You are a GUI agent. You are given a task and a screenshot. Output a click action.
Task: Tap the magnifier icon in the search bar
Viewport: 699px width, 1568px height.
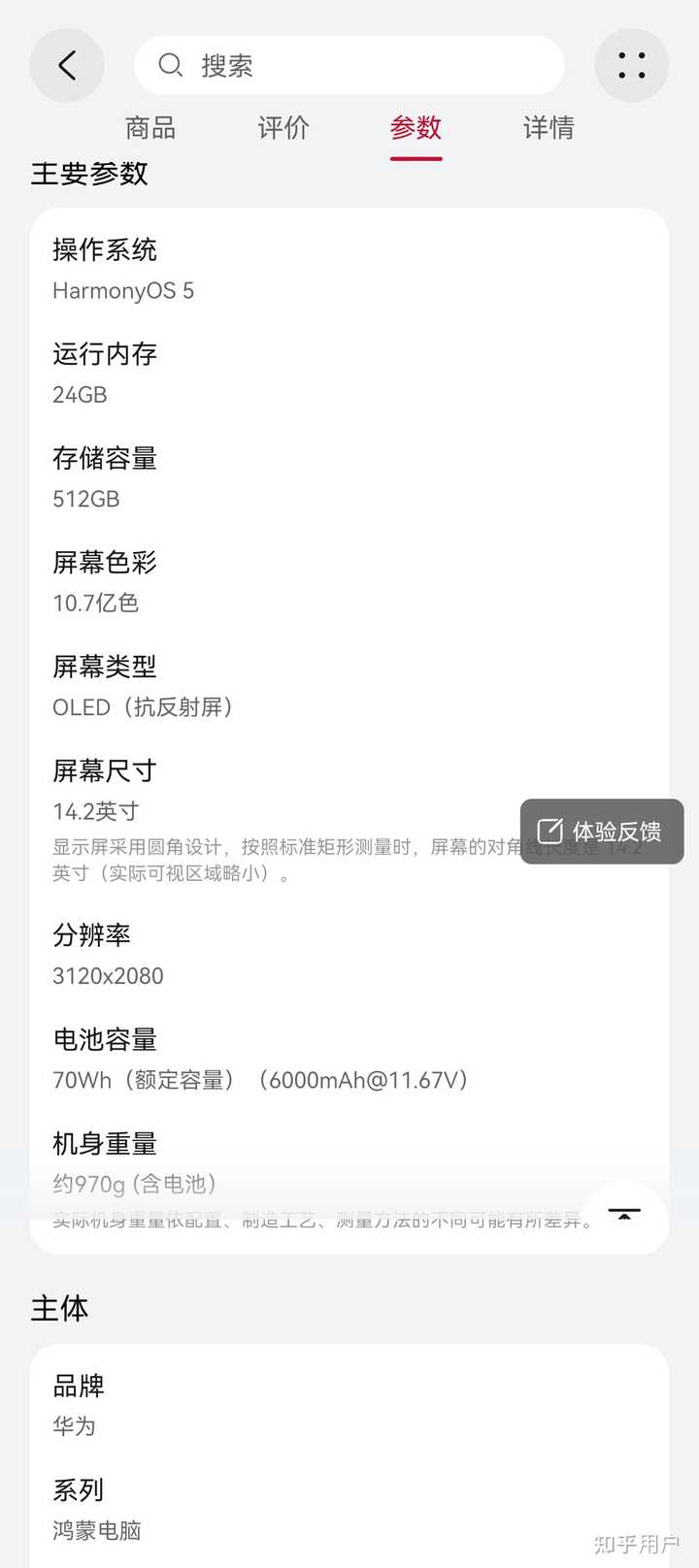171,65
